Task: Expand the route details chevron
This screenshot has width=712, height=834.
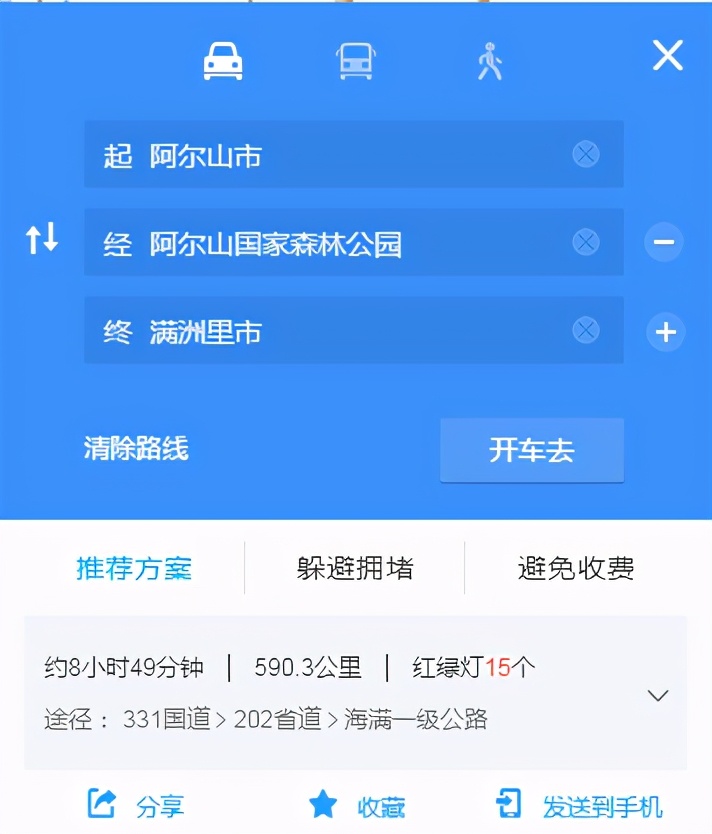Action: point(657,696)
